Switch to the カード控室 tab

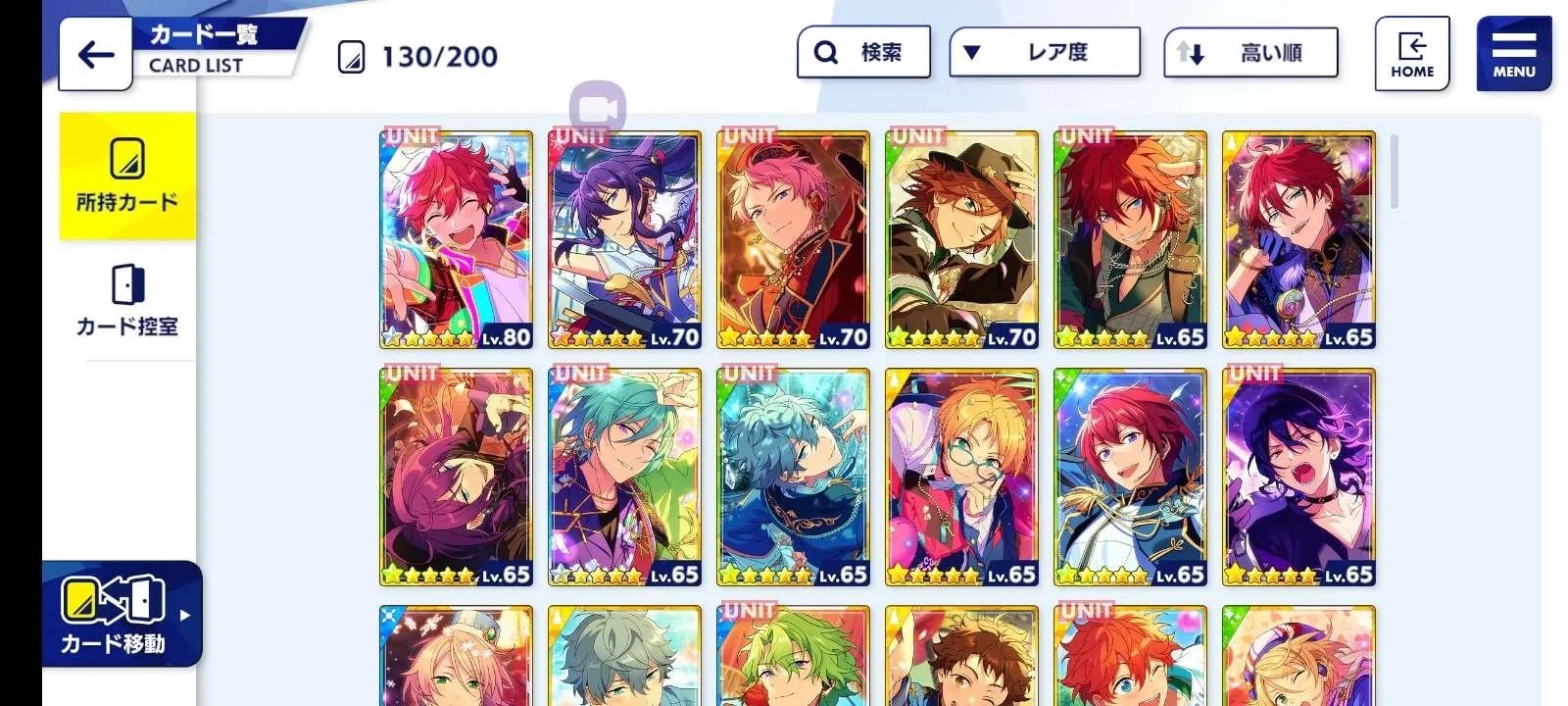pos(127,300)
